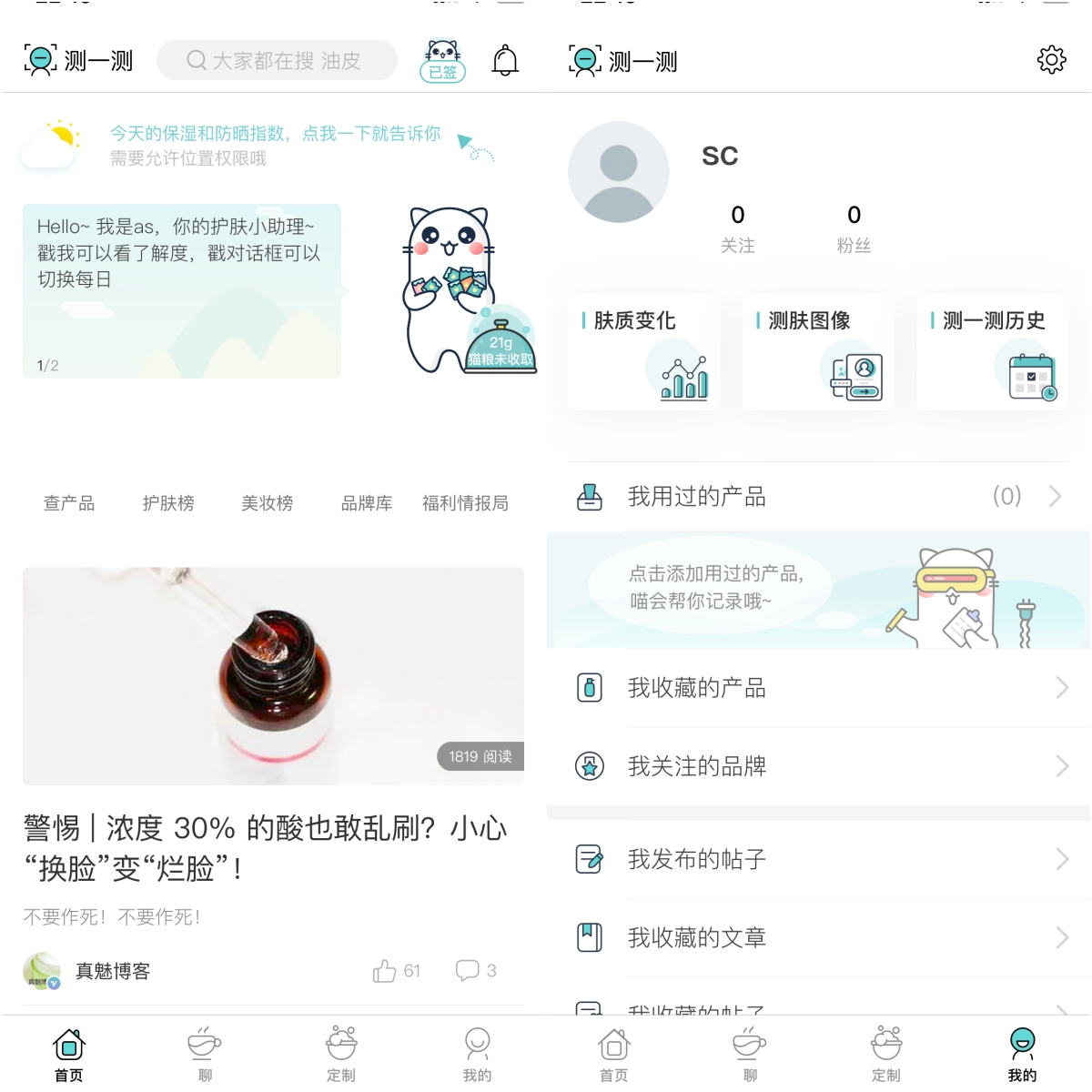This screenshot has height=1092, width=1092.
Task: Open 我关注的品牌 row
Action: click(817, 766)
